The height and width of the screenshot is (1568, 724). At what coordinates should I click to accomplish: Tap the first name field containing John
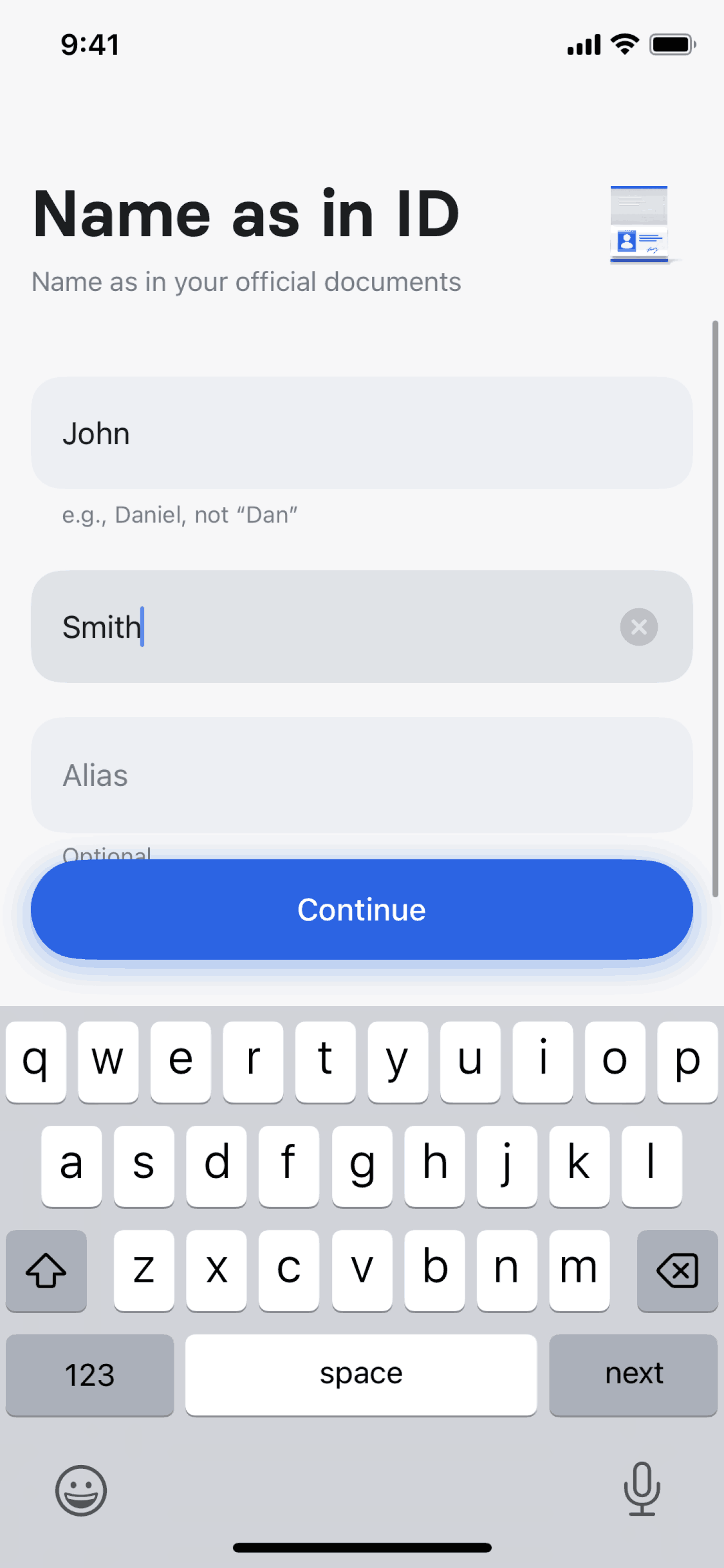362,433
